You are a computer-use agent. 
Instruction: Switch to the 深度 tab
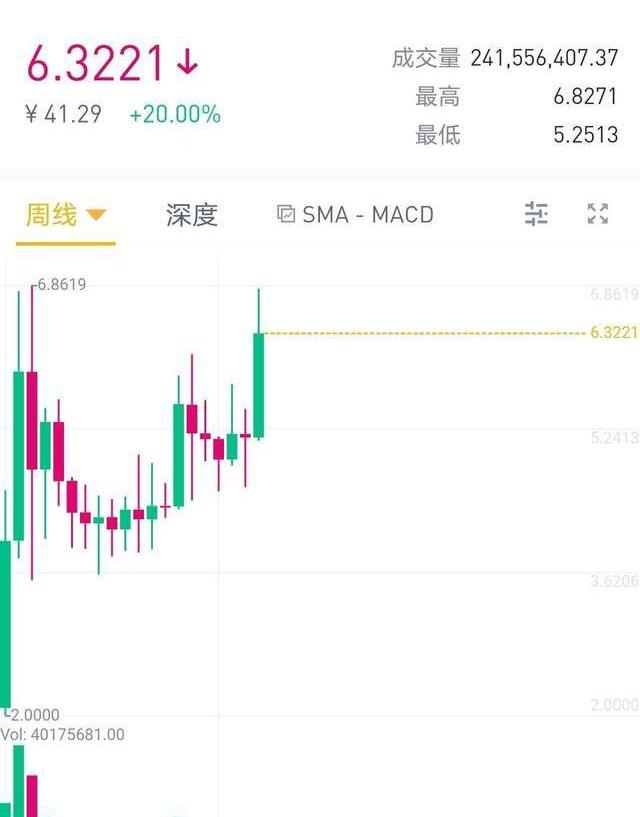click(192, 214)
